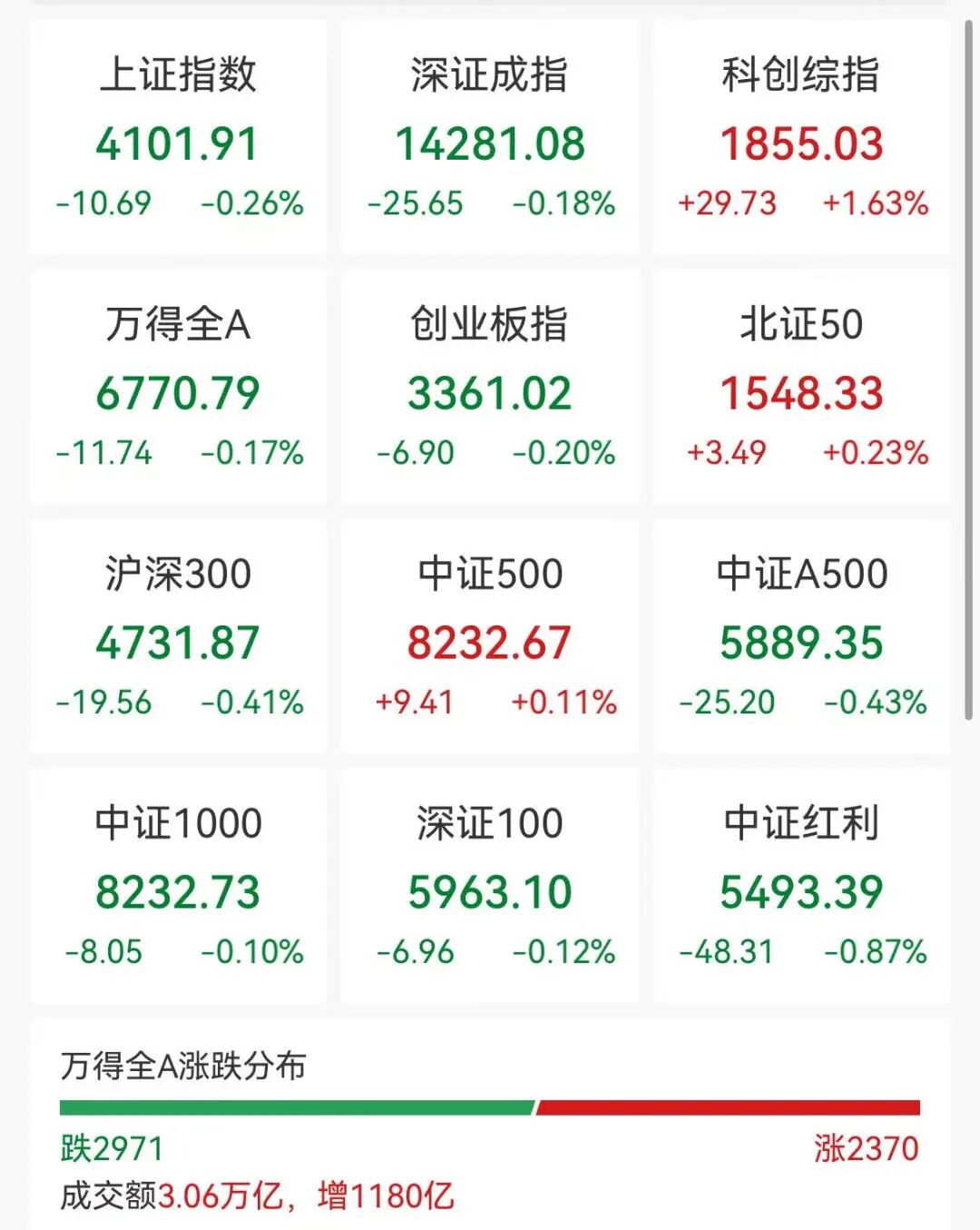Viewport: 980px width, 1230px height.
Task: Open 创业板指 index details
Action: point(490,388)
